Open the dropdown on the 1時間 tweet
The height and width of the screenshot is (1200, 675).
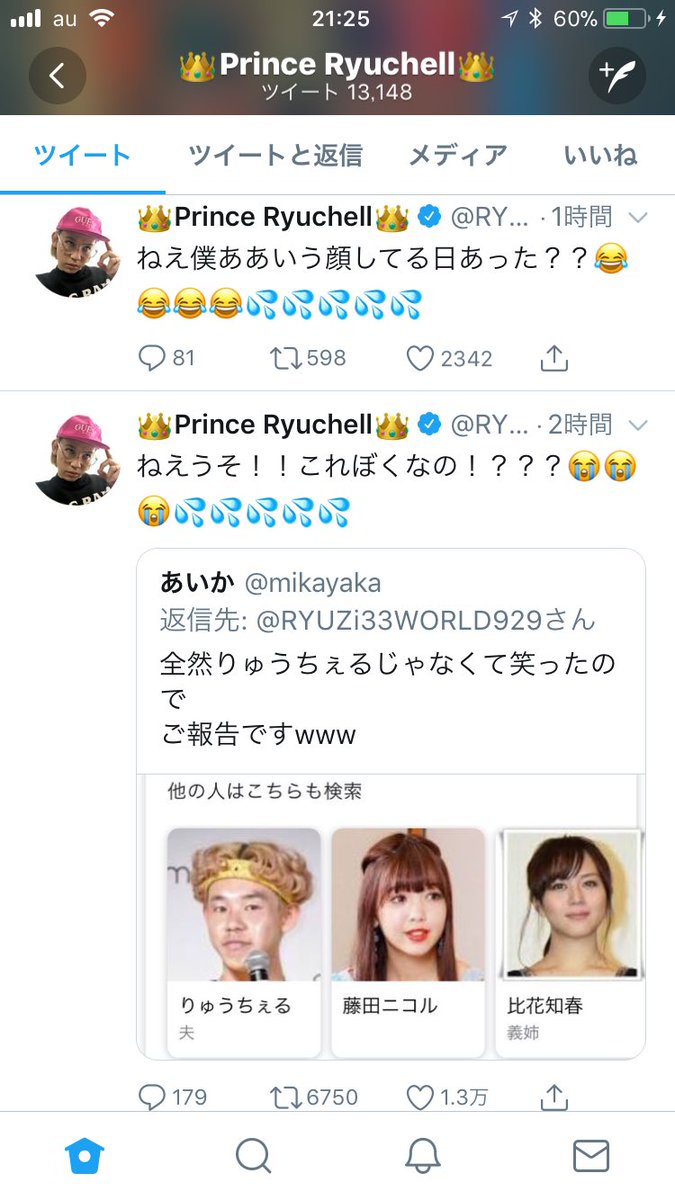tap(637, 217)
